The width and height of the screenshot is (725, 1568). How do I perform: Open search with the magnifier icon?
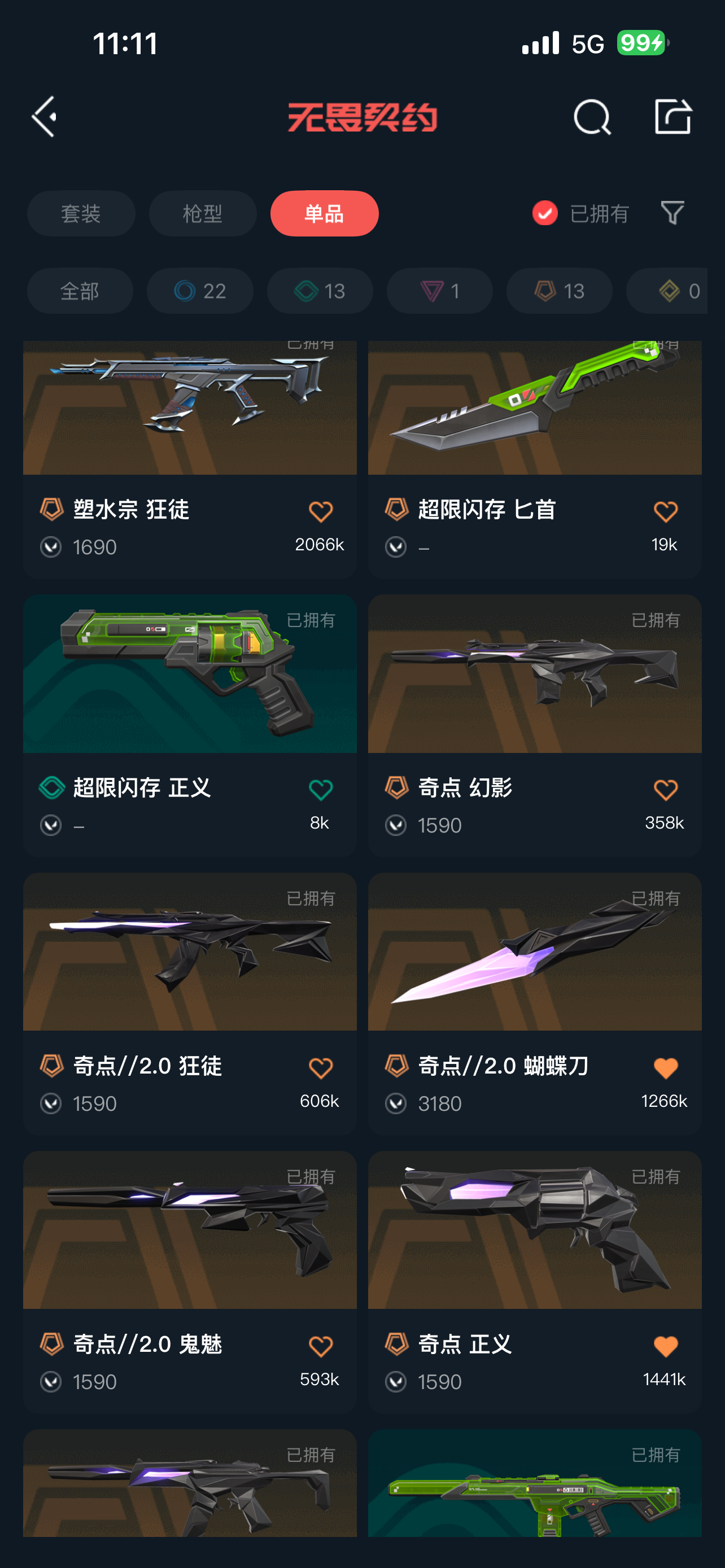click(x=592, y=116)
